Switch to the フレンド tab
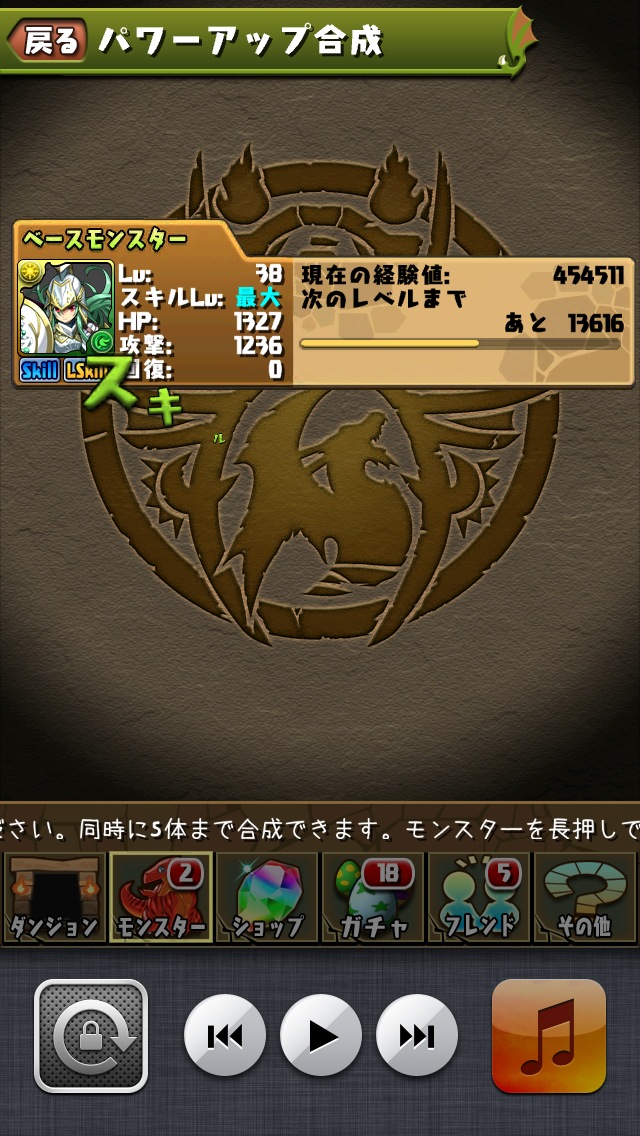 click(480, 897)
